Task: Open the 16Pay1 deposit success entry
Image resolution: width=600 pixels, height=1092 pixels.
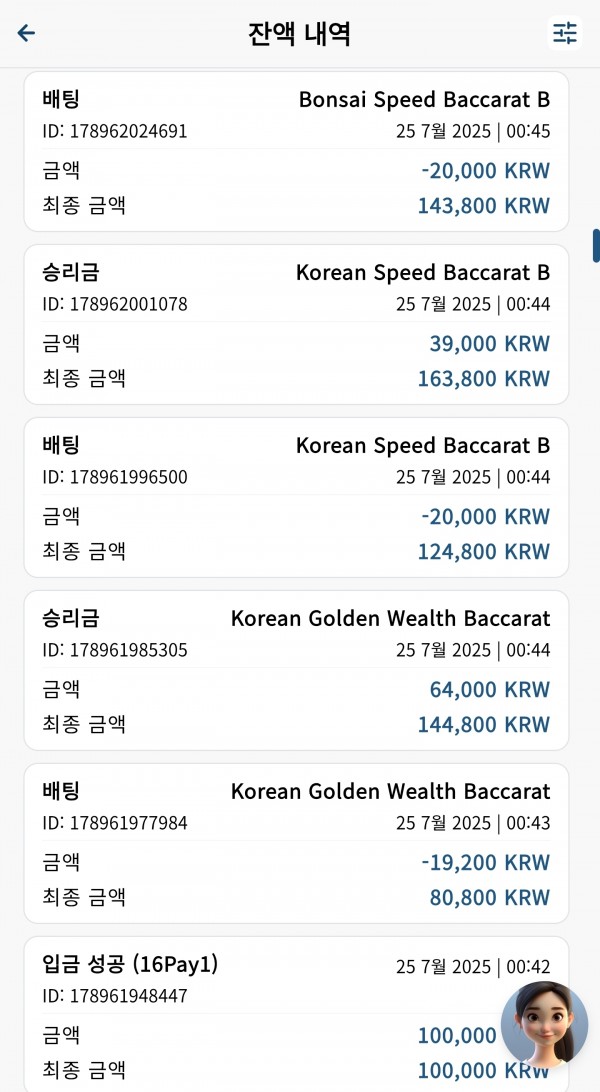Action: coord(297,1014)
